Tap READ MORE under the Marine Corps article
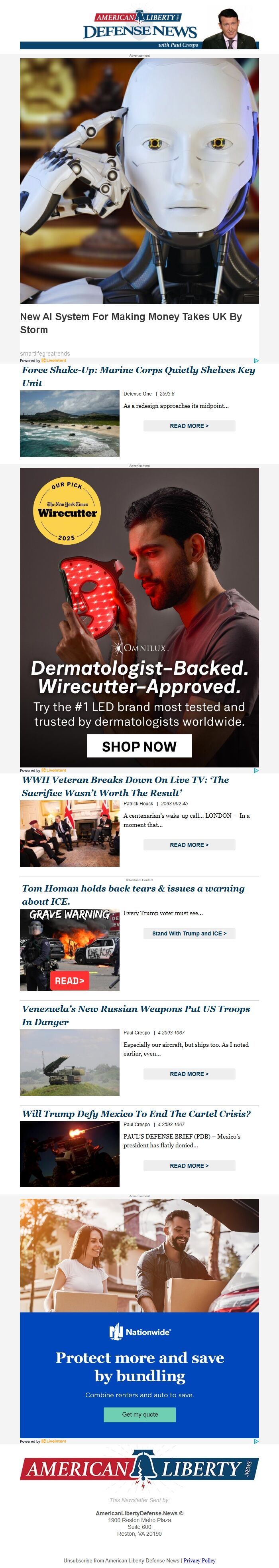This screenshot has width=279, height=1568. 189,425
